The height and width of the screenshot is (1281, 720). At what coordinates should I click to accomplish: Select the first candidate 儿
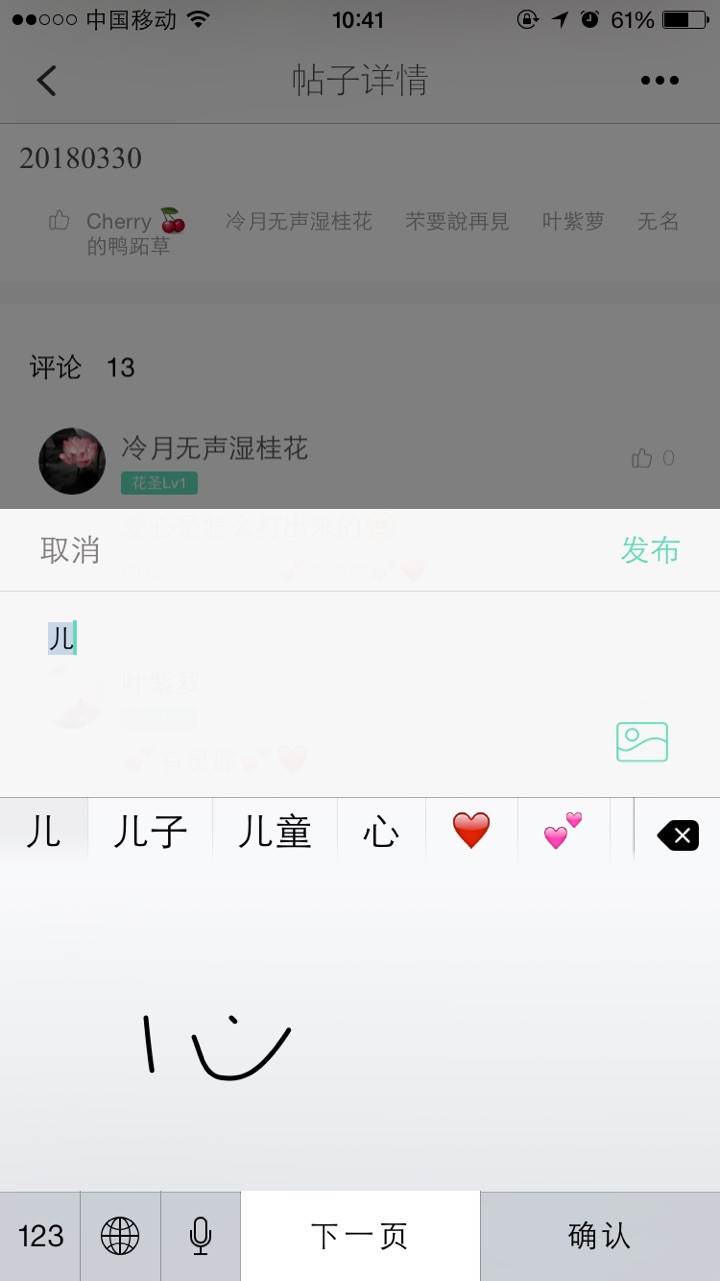[x=43, y=832]
